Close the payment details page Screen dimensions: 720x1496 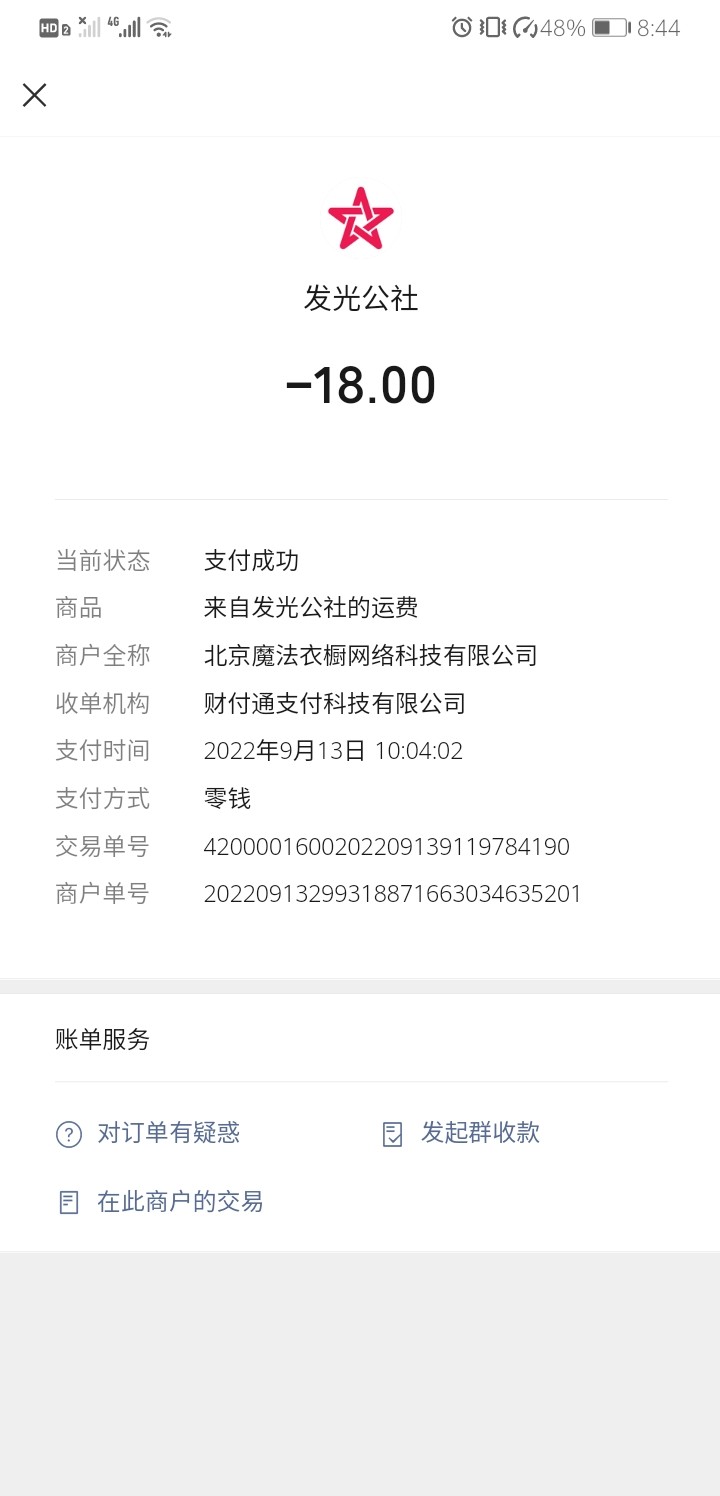[35, 95]
